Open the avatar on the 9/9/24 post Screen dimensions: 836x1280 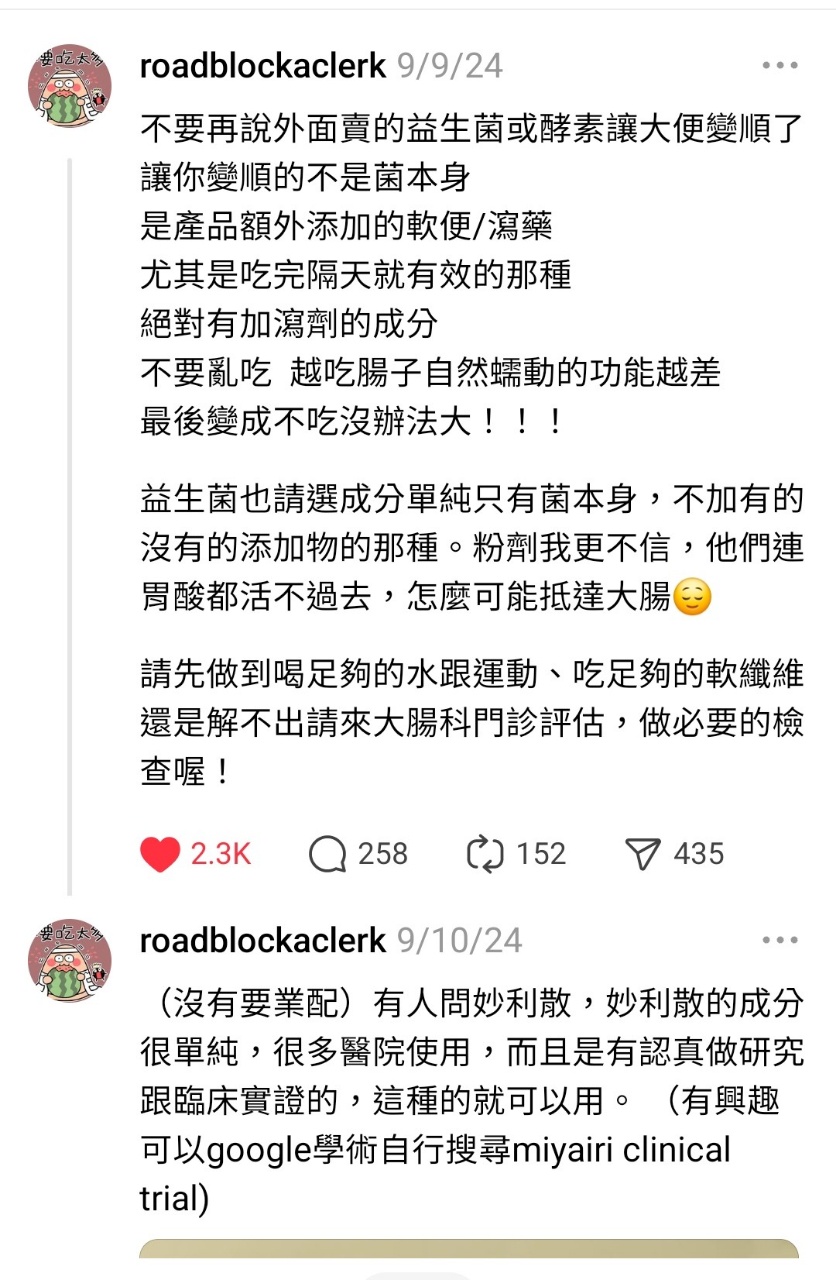pos(69,85)
